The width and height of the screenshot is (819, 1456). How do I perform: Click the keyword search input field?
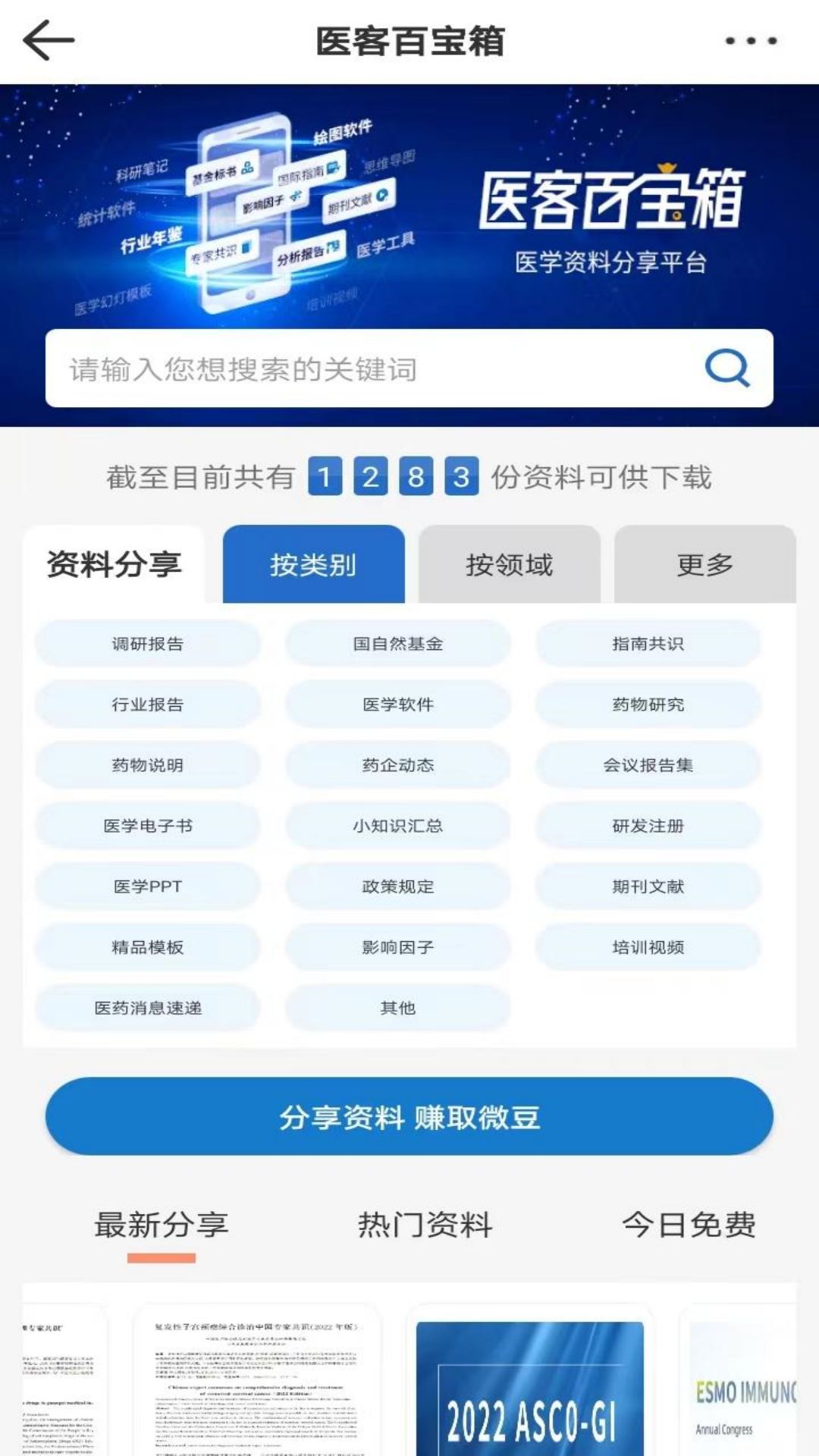pyautogui.click(x=341, y=371)
